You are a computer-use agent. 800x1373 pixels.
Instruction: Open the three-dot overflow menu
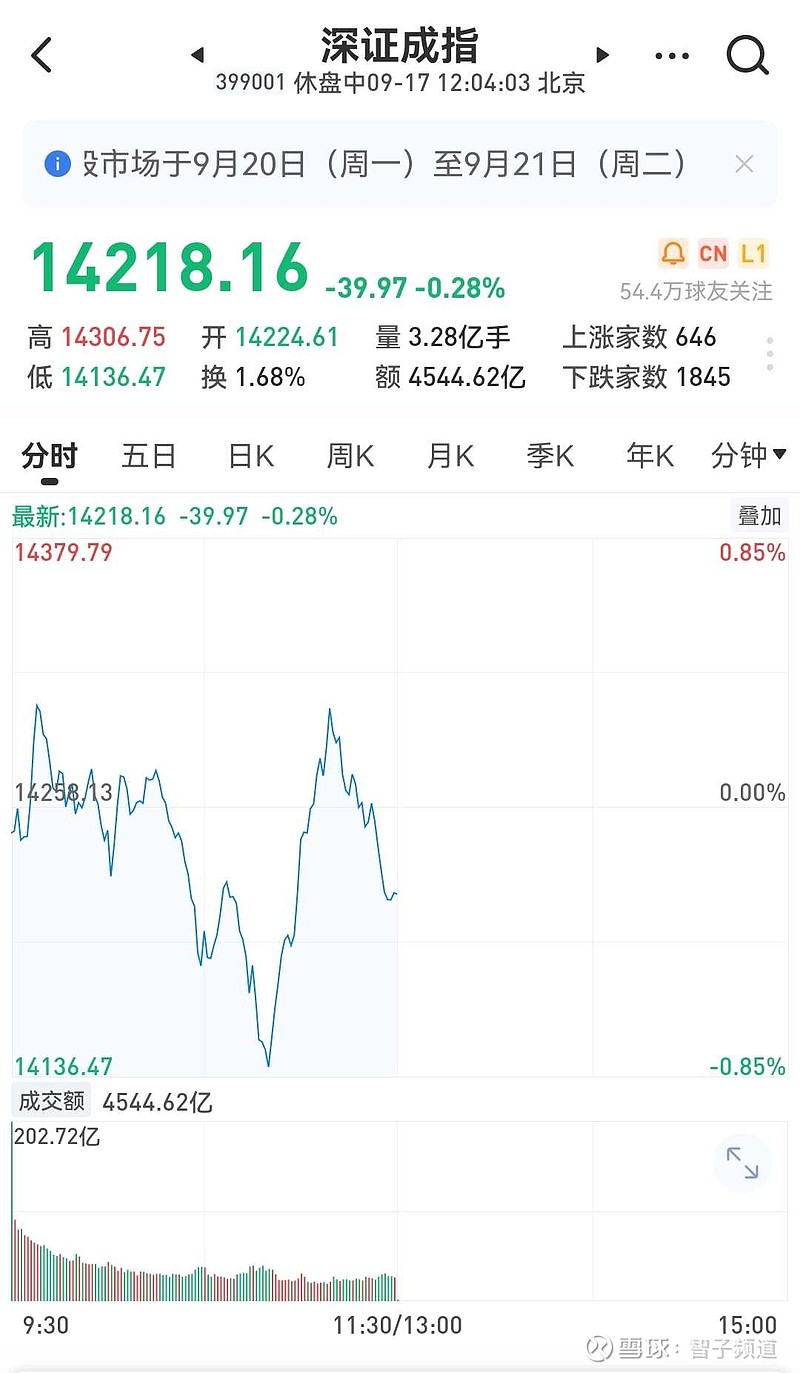[x=672, y=56]
